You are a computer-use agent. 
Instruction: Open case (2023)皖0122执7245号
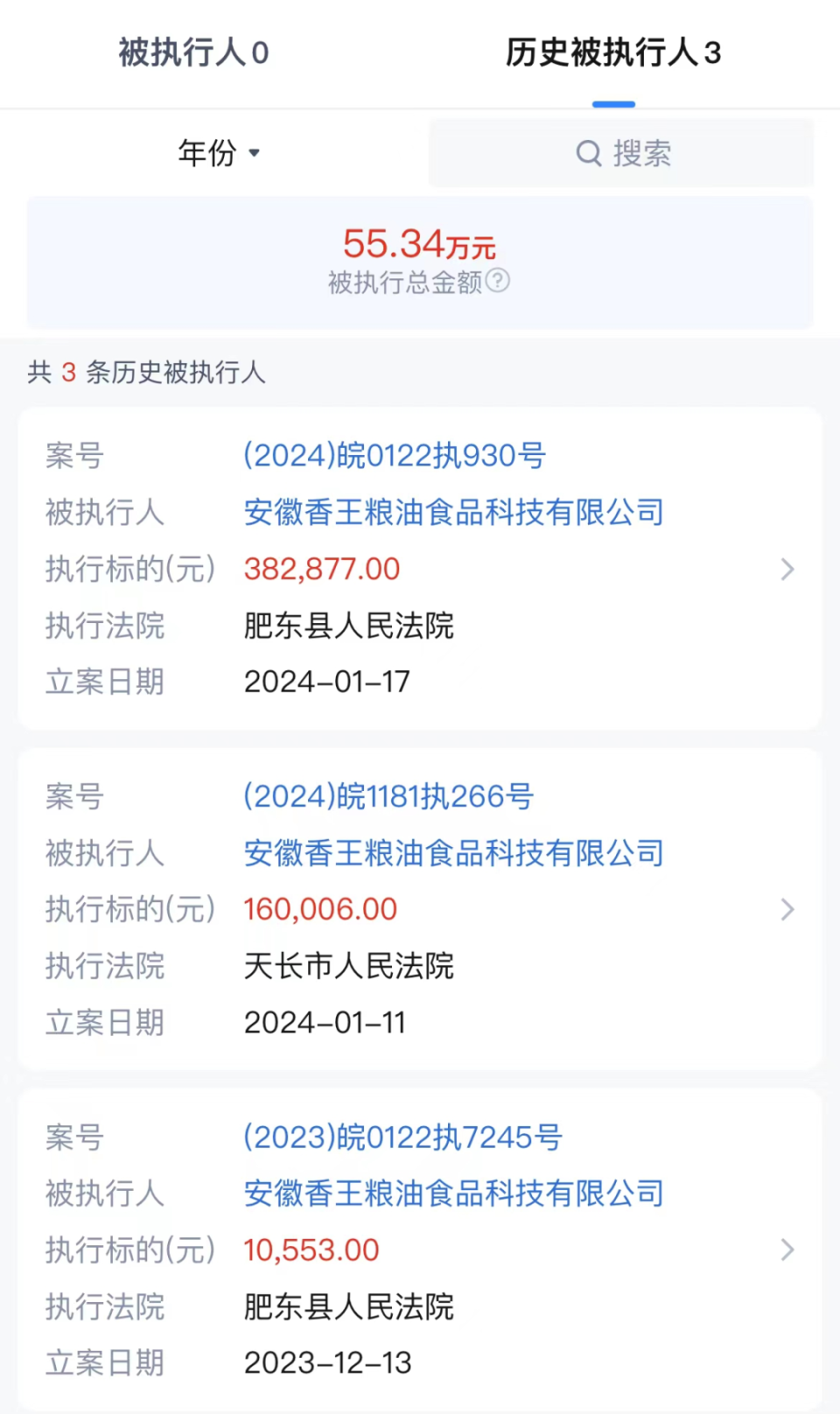tap(402, 1137)
